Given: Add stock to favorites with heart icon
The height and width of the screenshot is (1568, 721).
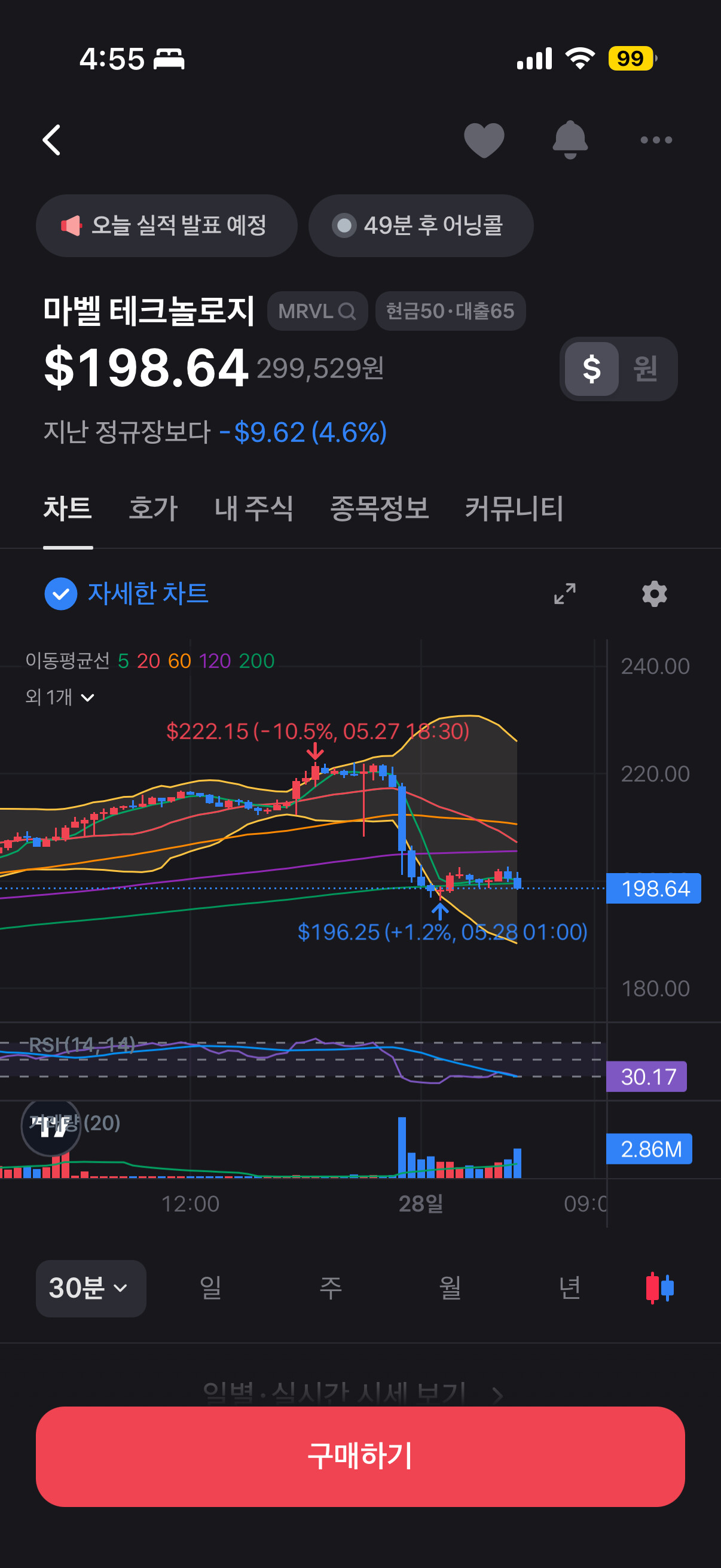Looking at the screenshot, I should (484, 140).
